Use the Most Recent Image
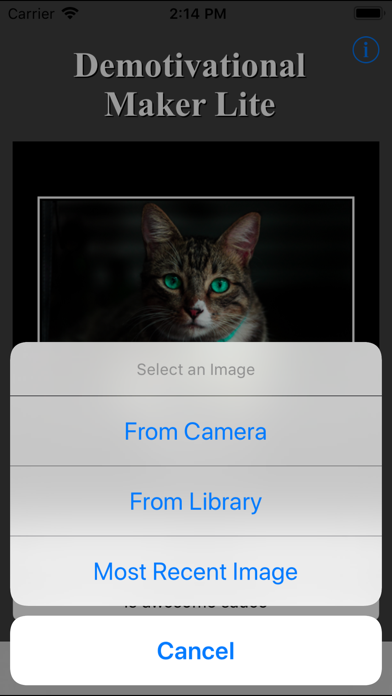 tap(196, 571)
